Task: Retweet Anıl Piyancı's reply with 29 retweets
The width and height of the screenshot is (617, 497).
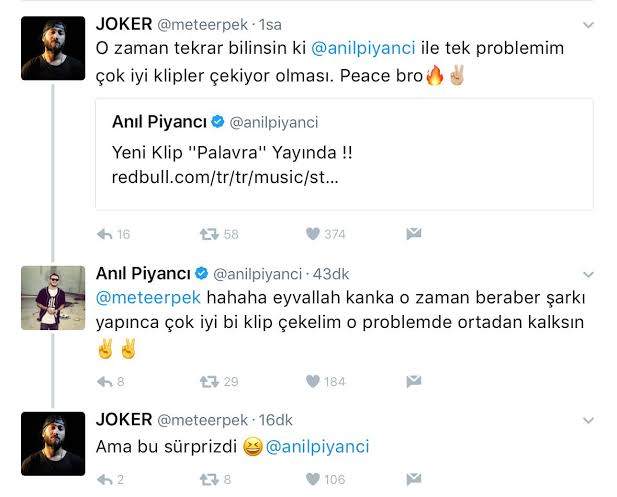Action: pyautogui.click(x=209, y=381)
